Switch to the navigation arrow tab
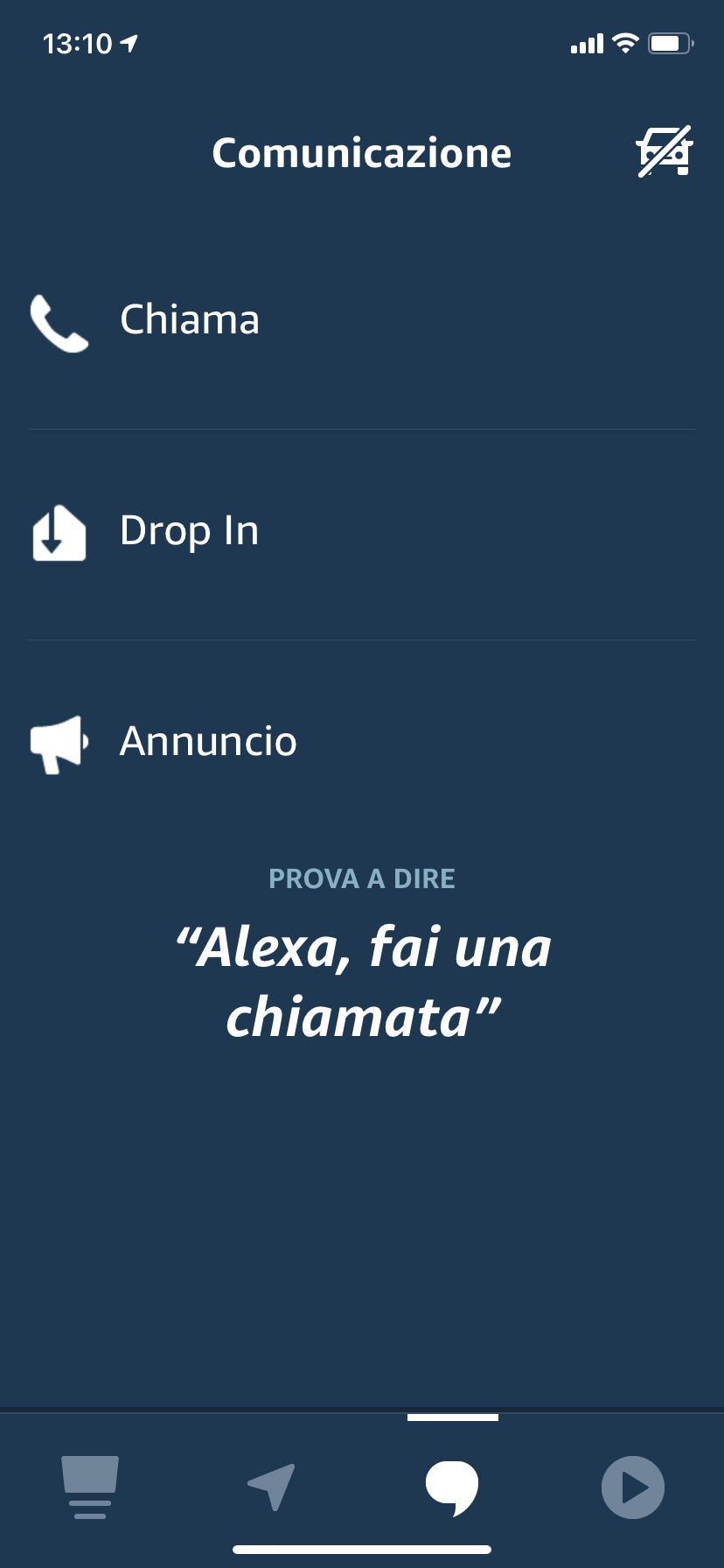This screenshot has width=724, height=1568. 271,1487
